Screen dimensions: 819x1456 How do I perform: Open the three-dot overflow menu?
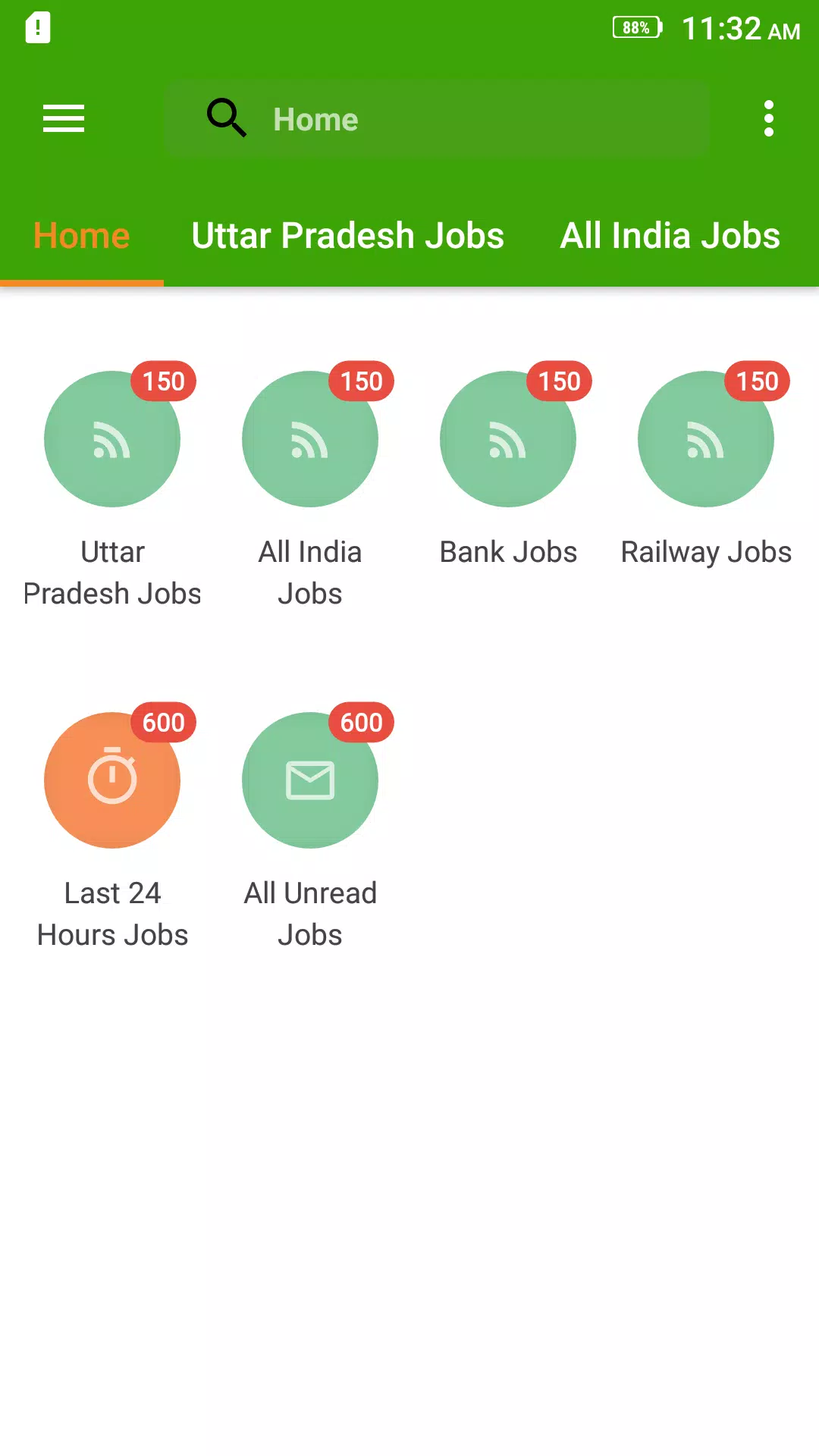point(769,119)
